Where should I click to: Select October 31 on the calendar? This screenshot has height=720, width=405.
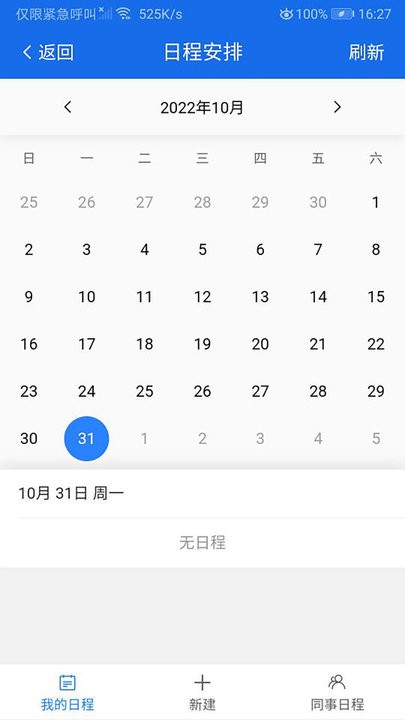86,439
